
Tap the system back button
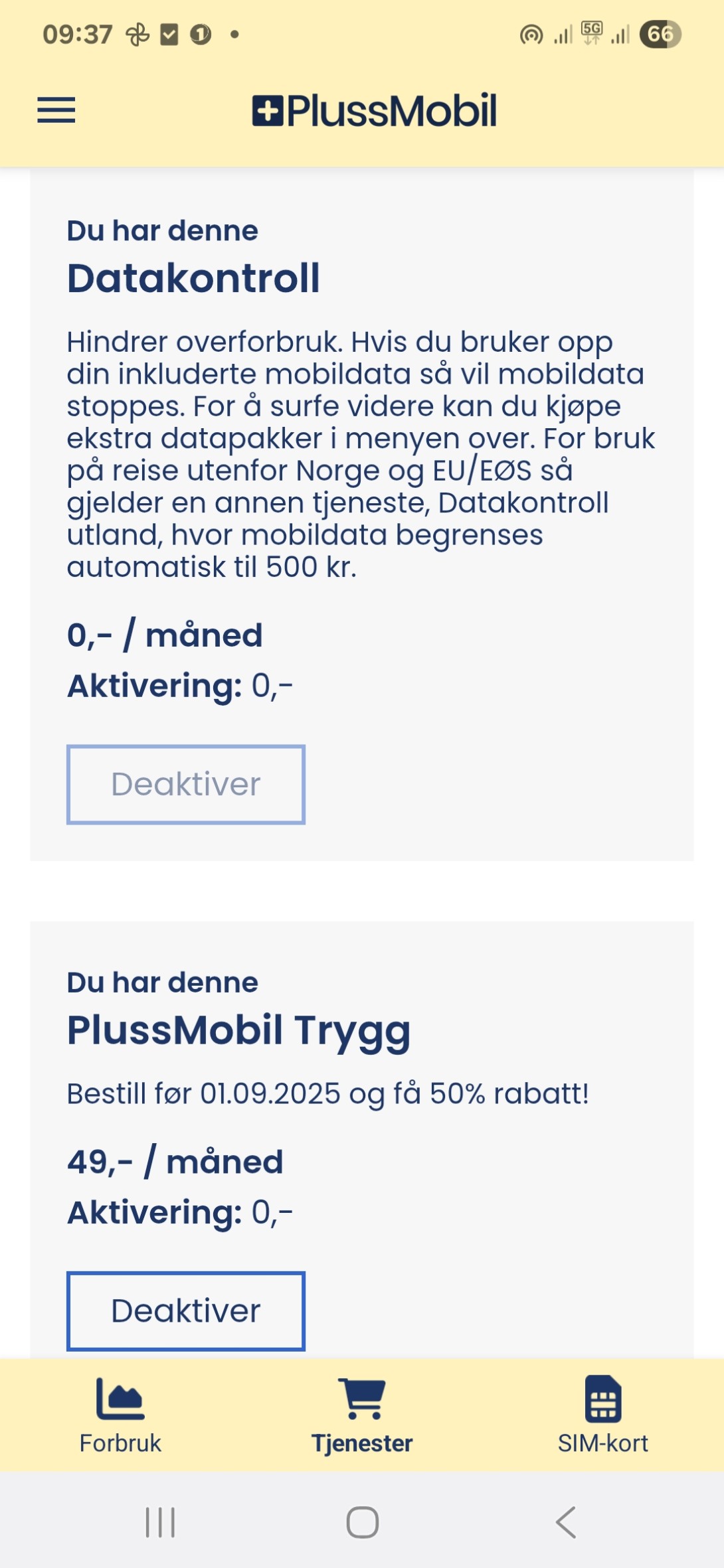[x=566, y=1522]
